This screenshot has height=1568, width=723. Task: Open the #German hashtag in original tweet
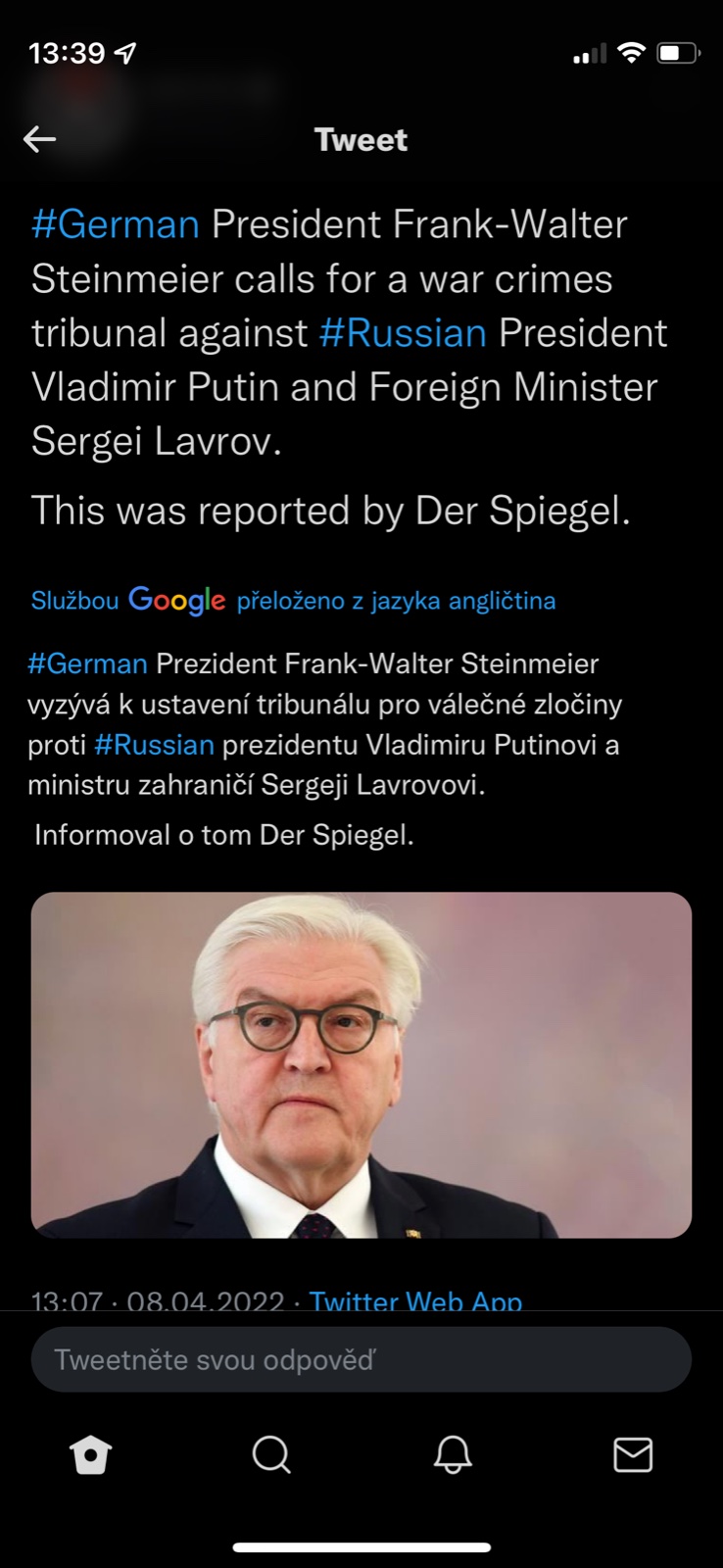116,224
